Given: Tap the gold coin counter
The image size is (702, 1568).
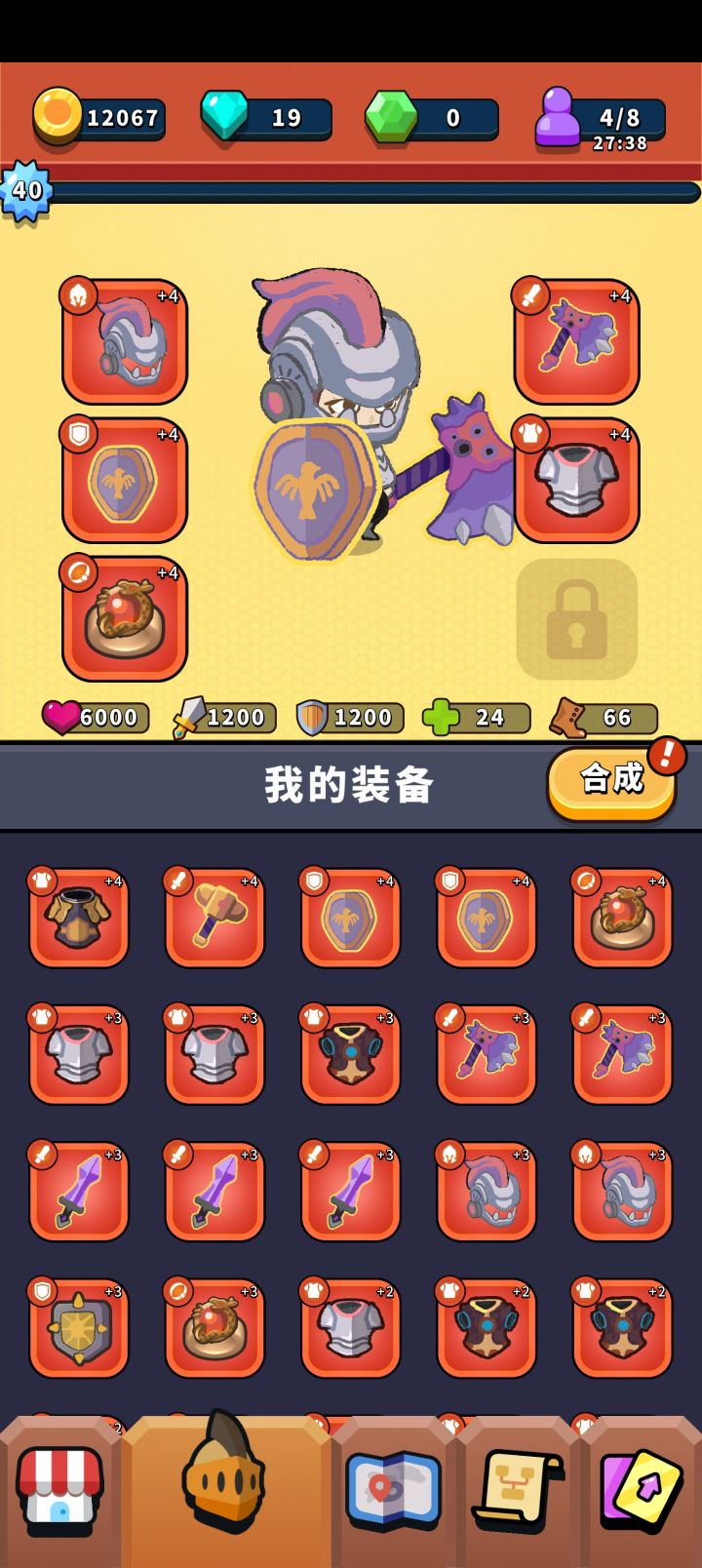Looking at the screenshot, I should point(97,117).
